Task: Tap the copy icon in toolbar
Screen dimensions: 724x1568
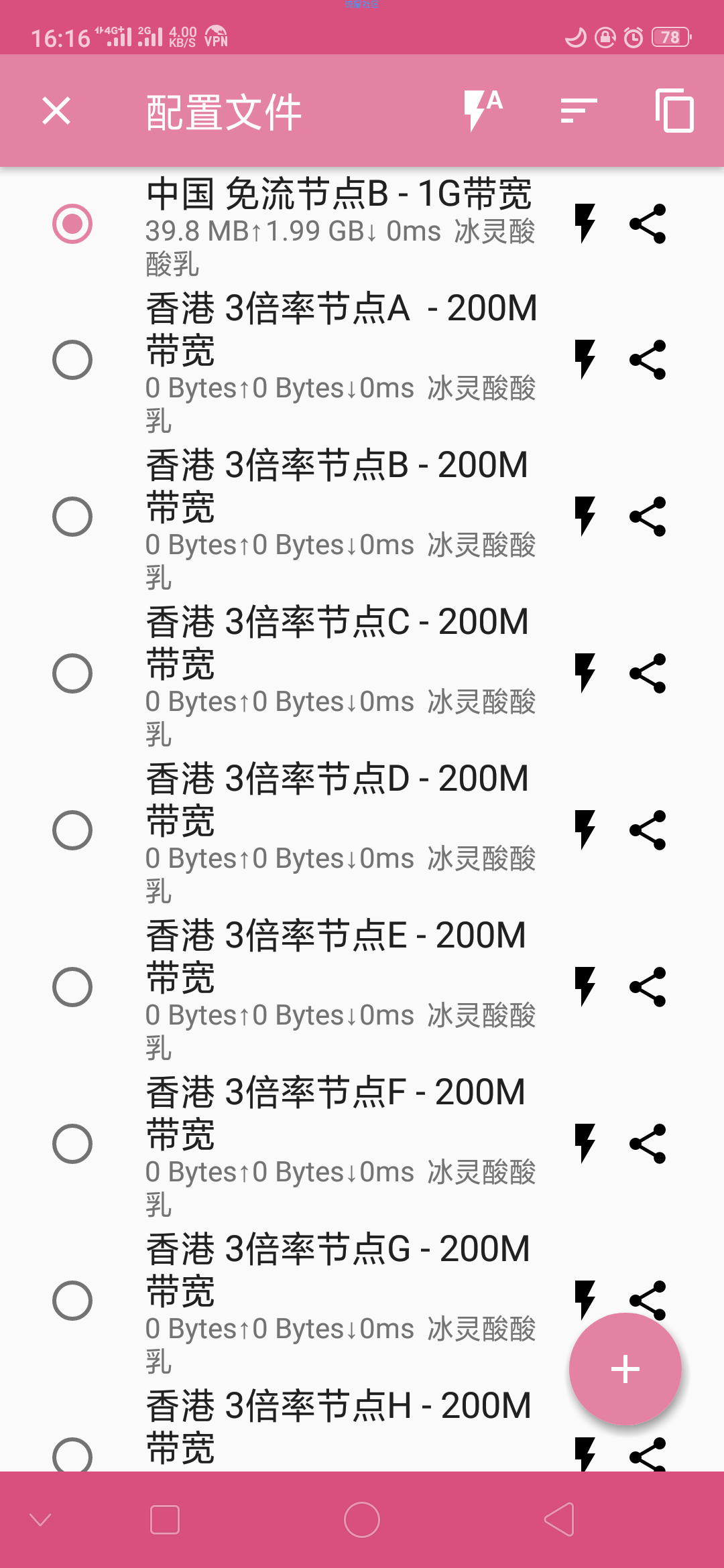Action: coord(674,111)
